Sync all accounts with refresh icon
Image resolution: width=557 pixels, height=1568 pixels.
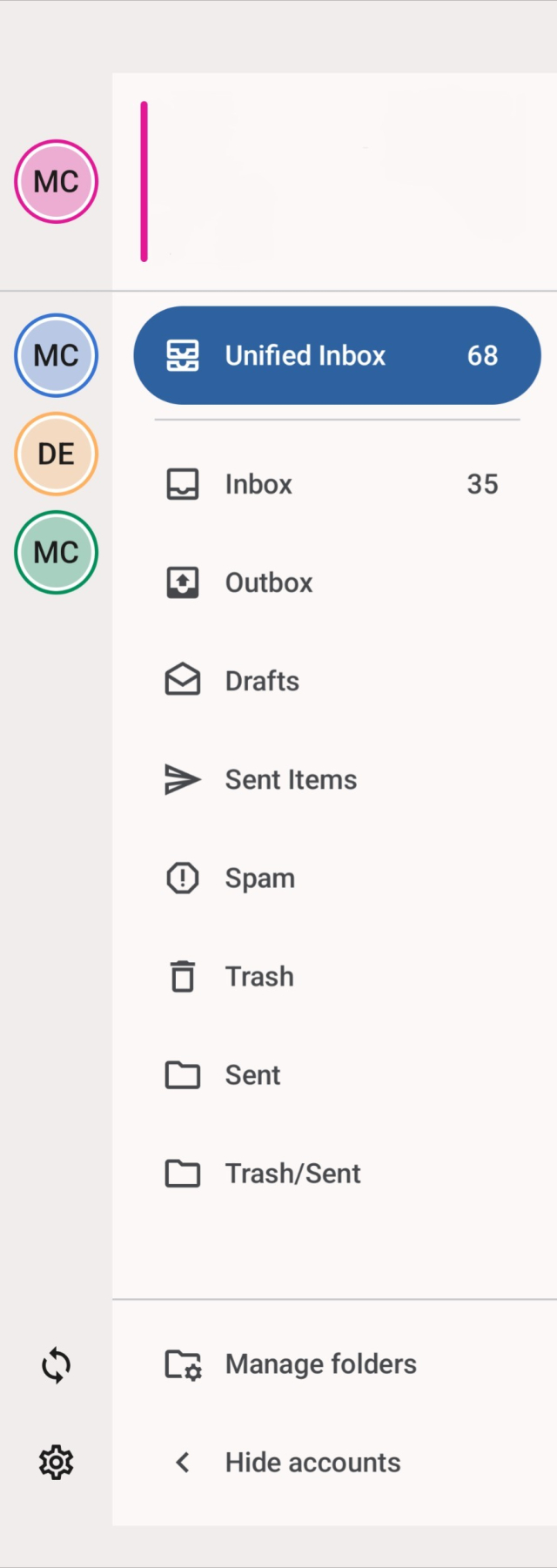point(56,1364)
